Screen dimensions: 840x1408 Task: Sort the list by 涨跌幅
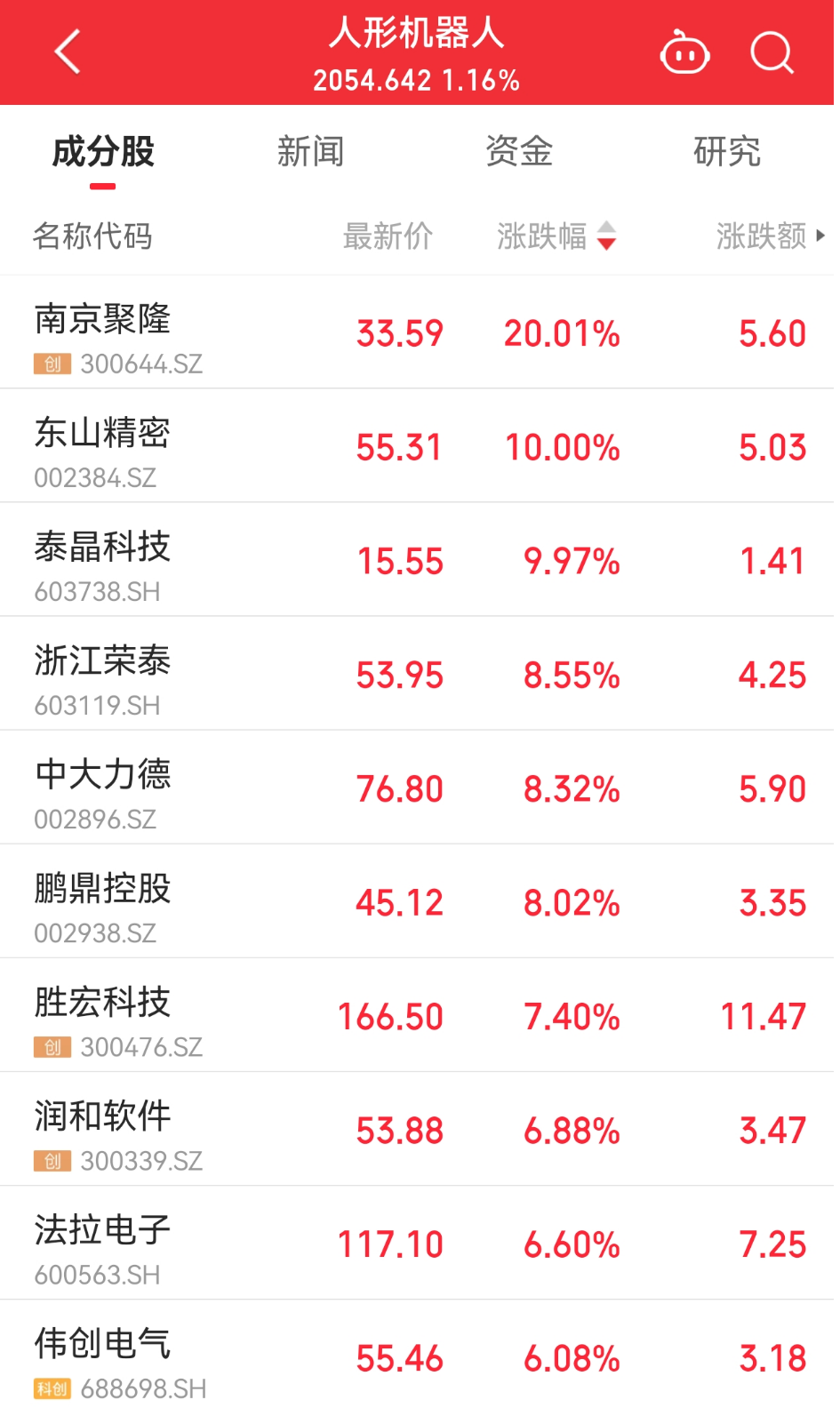(556, 236)
